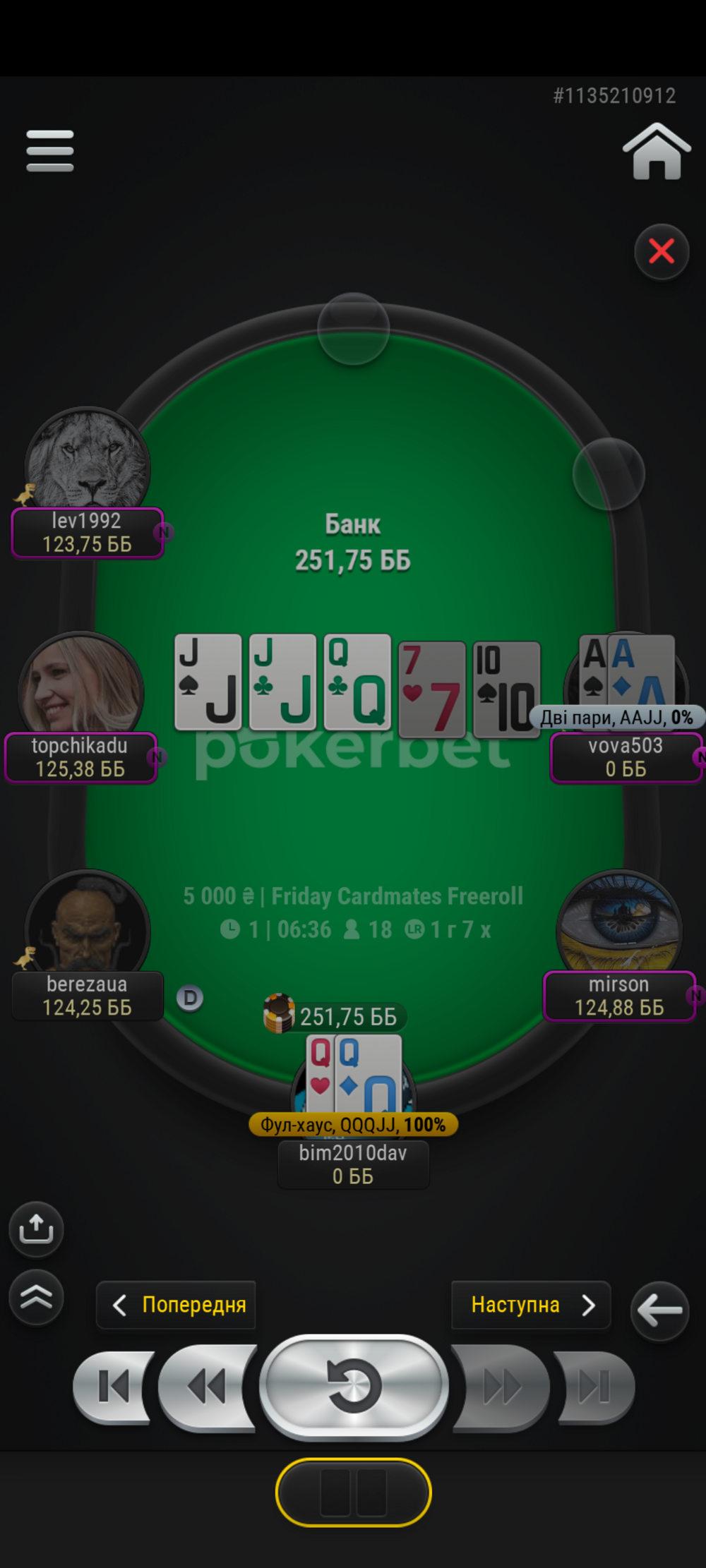The image size is (706, 1568).
Task: Go to the home lobby
Action: click(657, 151)
